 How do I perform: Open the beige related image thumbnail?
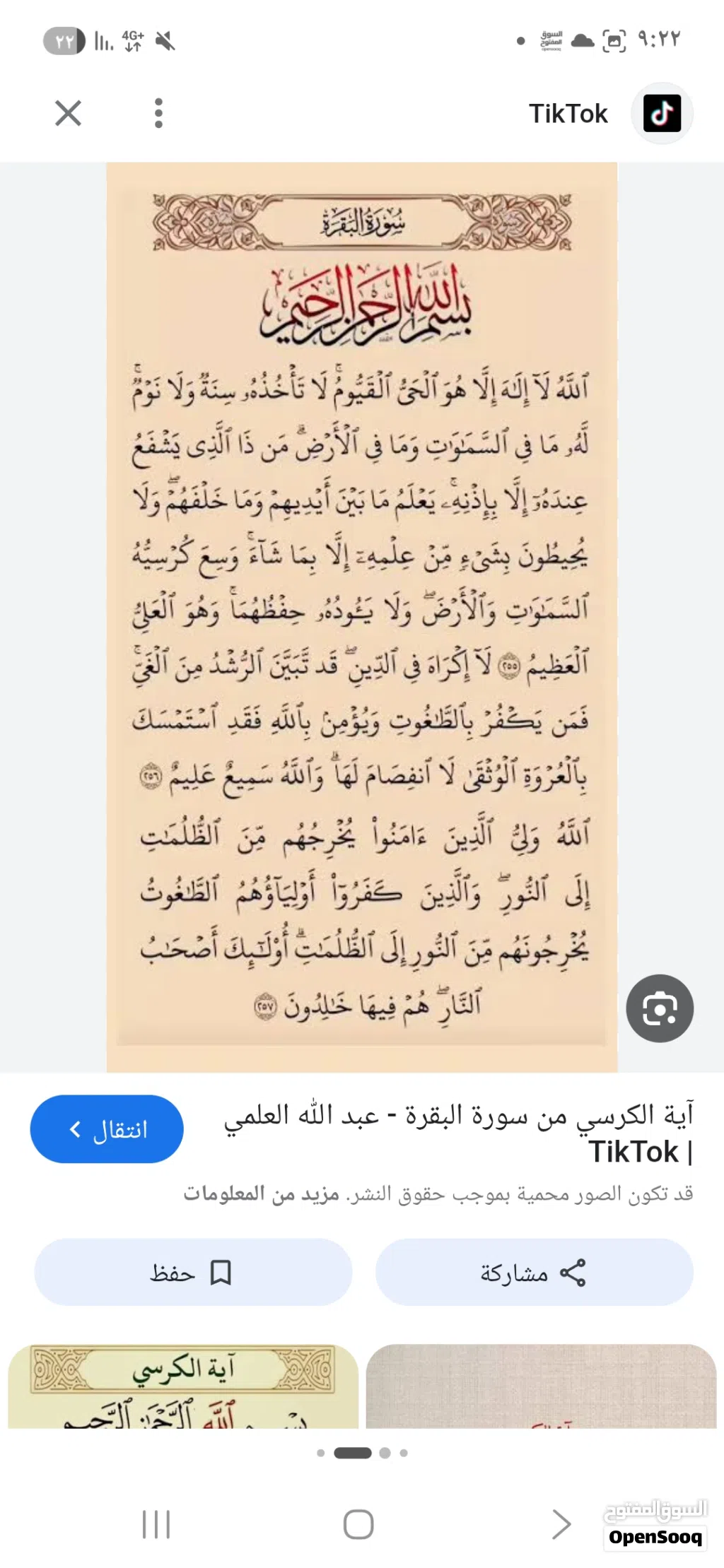pos(542,1386)
